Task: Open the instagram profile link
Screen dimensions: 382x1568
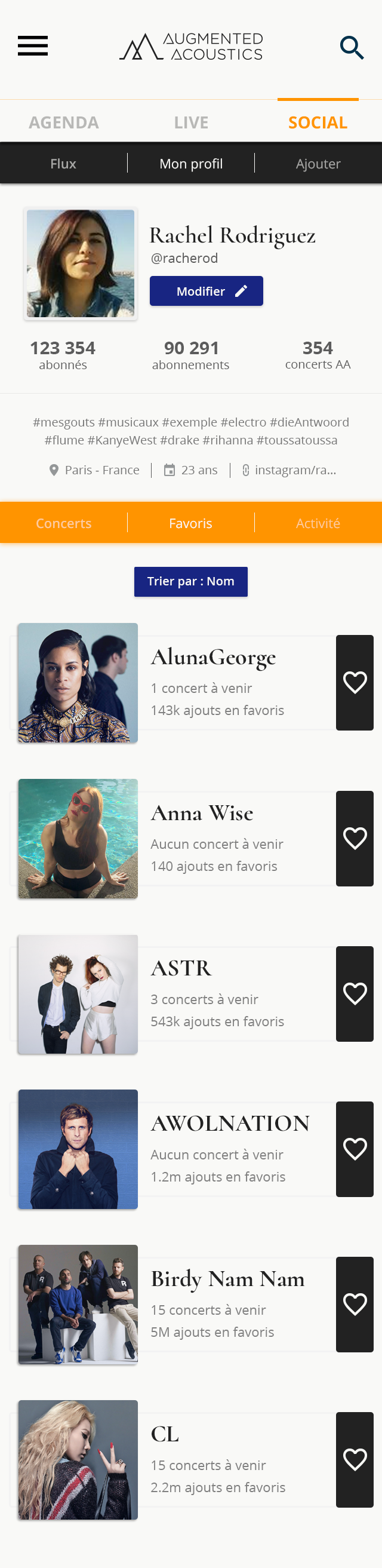Action: click(289, 470)
